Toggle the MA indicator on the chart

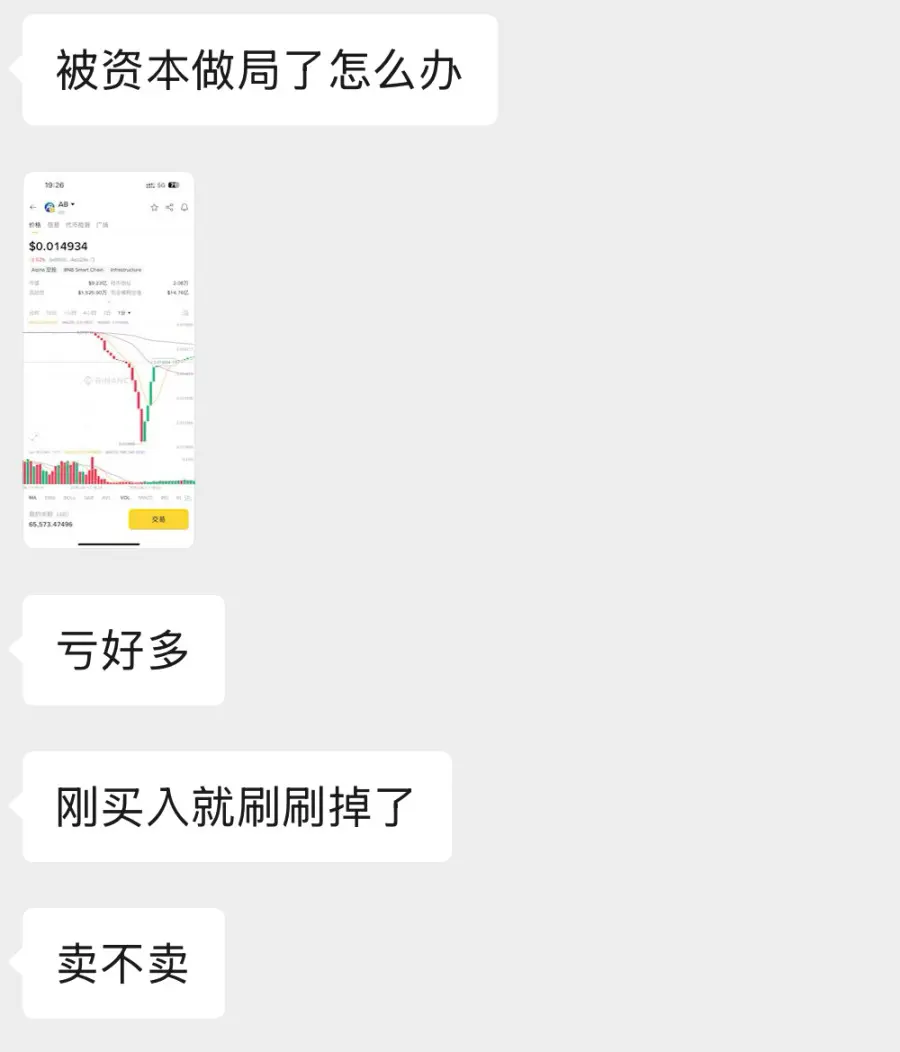(31, 497)
